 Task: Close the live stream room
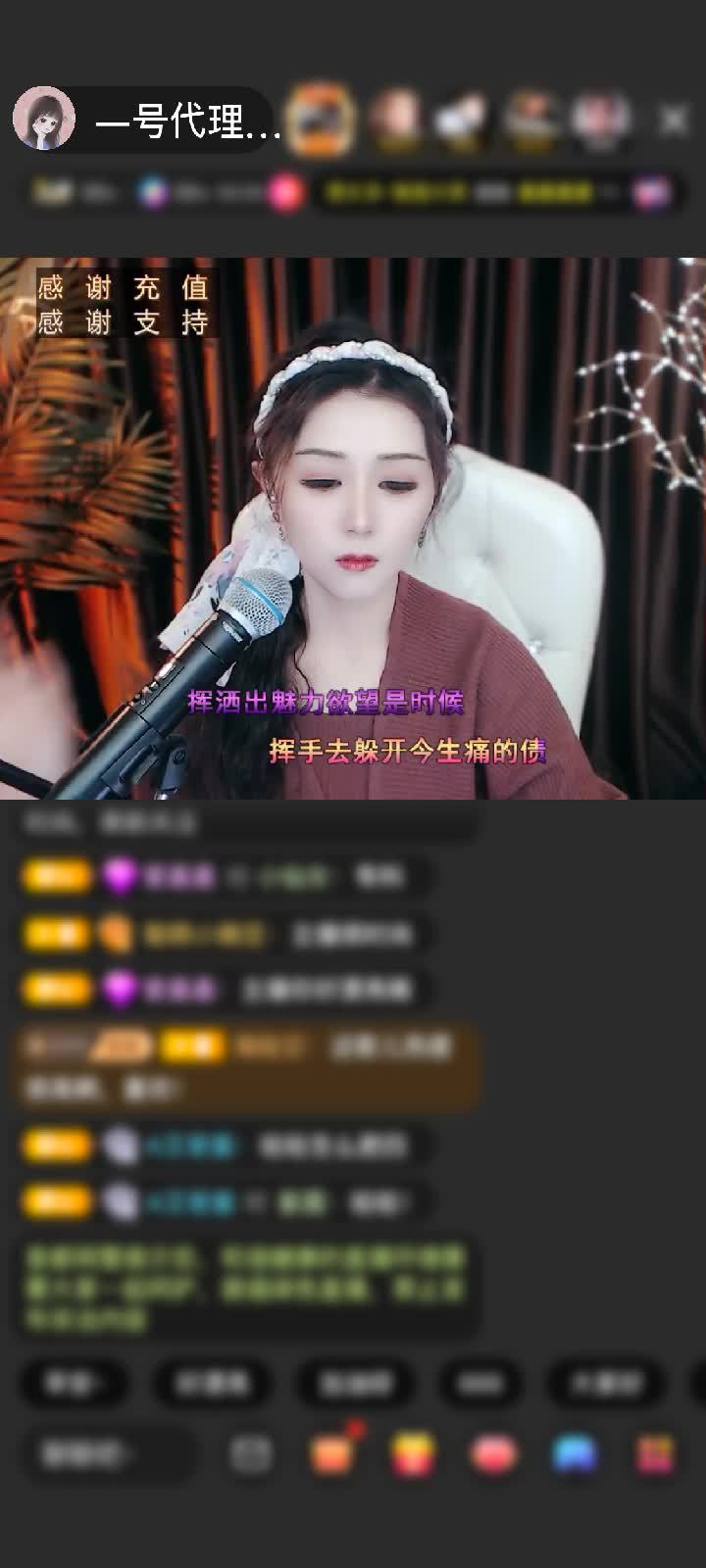[x=674, y=121]
